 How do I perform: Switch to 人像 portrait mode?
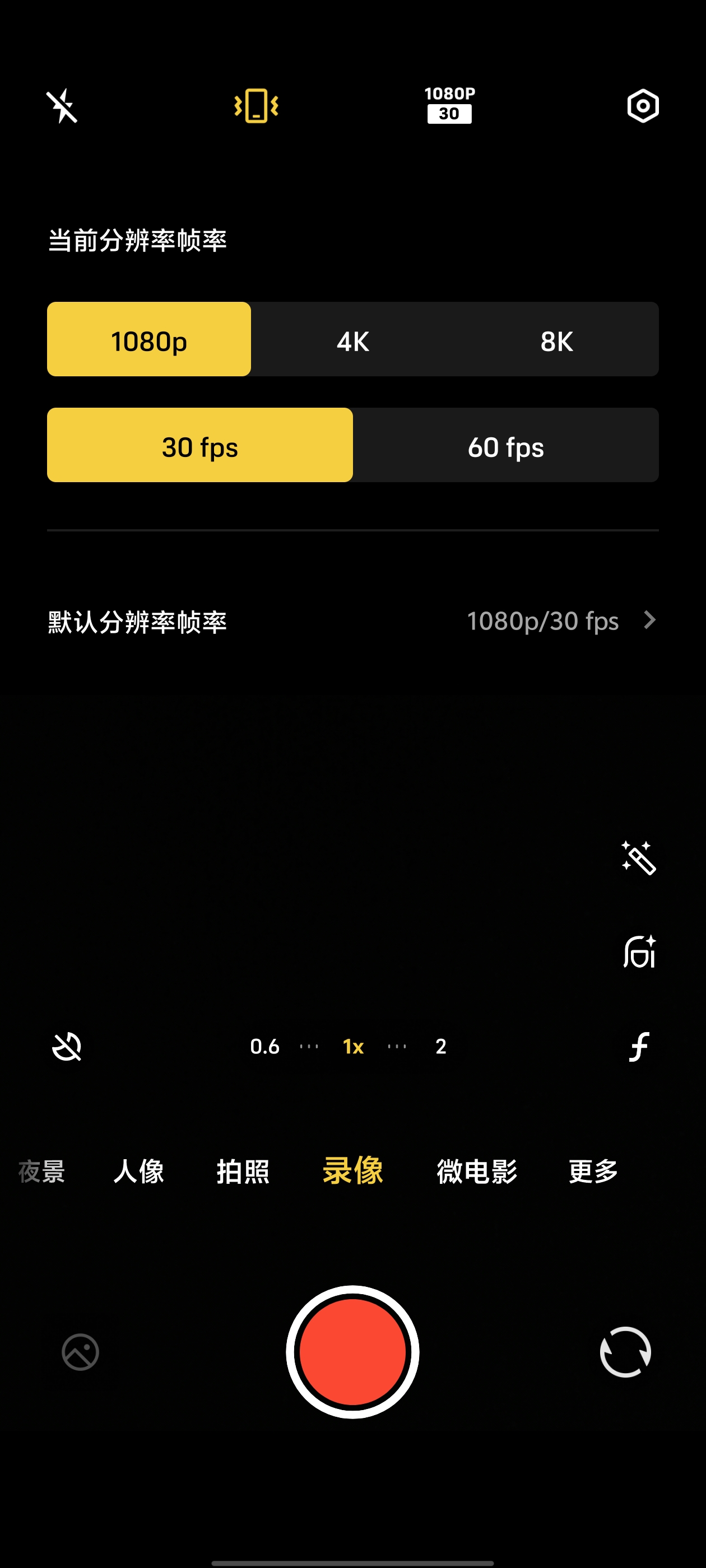click(x=139, y=1171)
